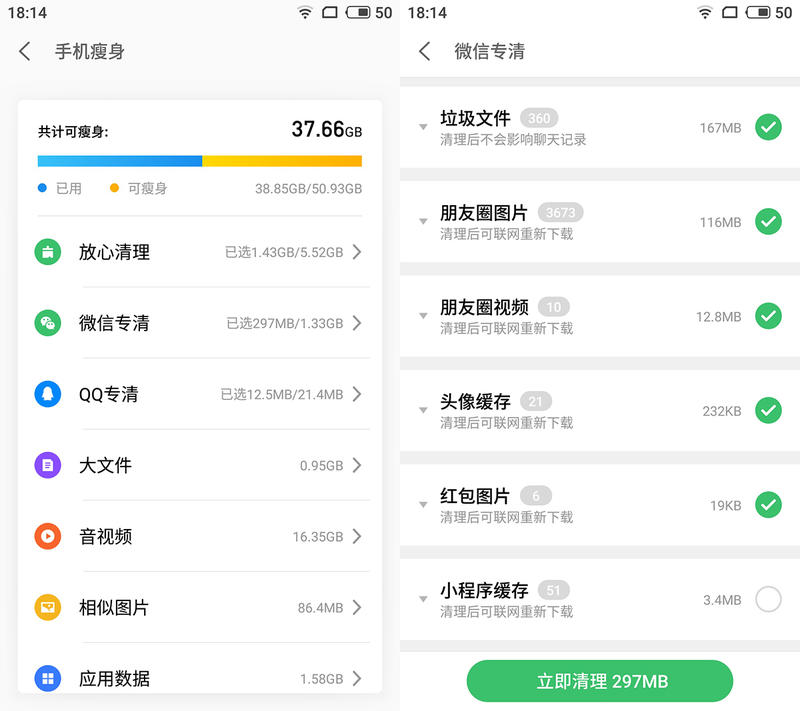Open 音视频 row

(x=200, y=536)
